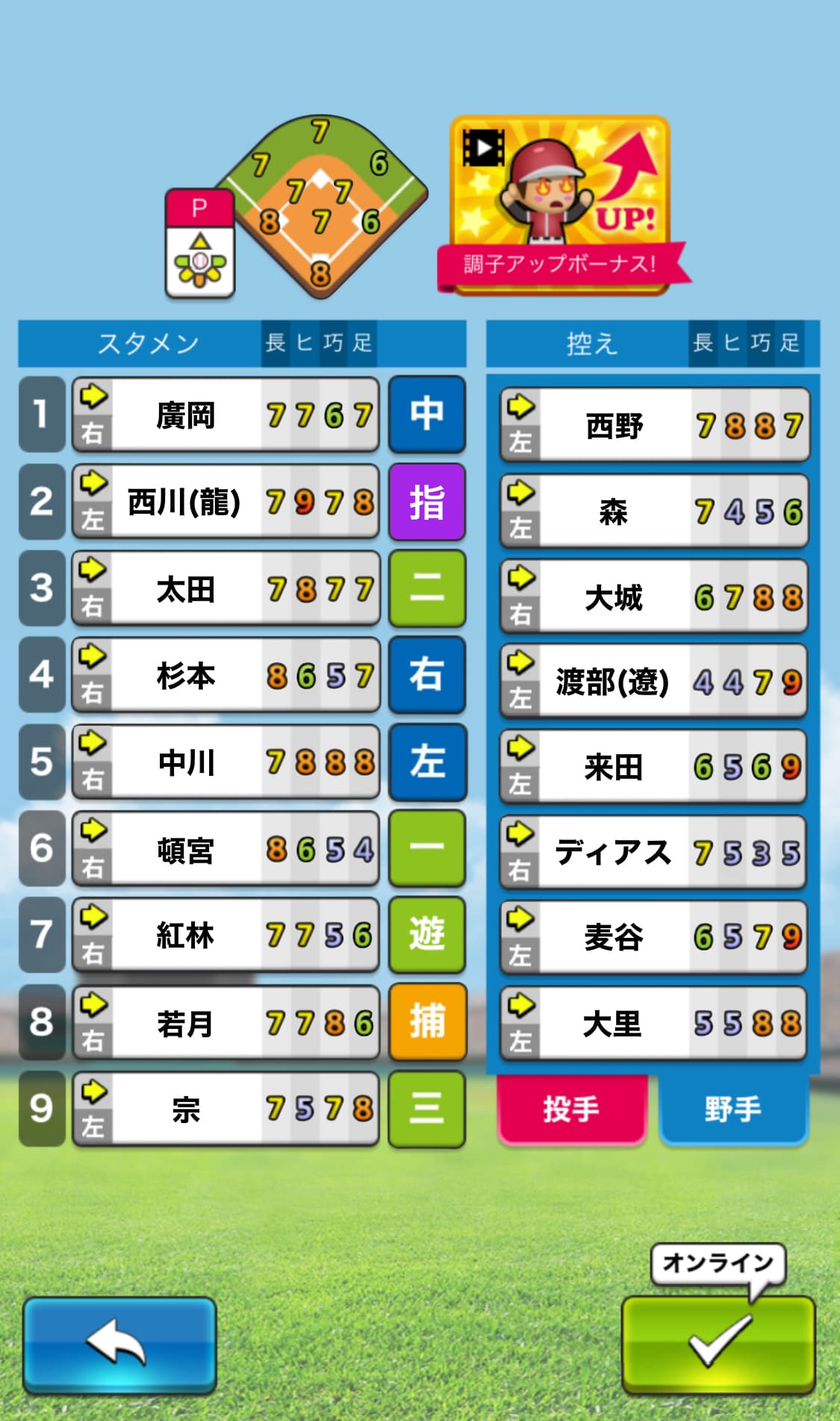Select ninth batter 宗
The image size is (840, 1421).
225,1109
